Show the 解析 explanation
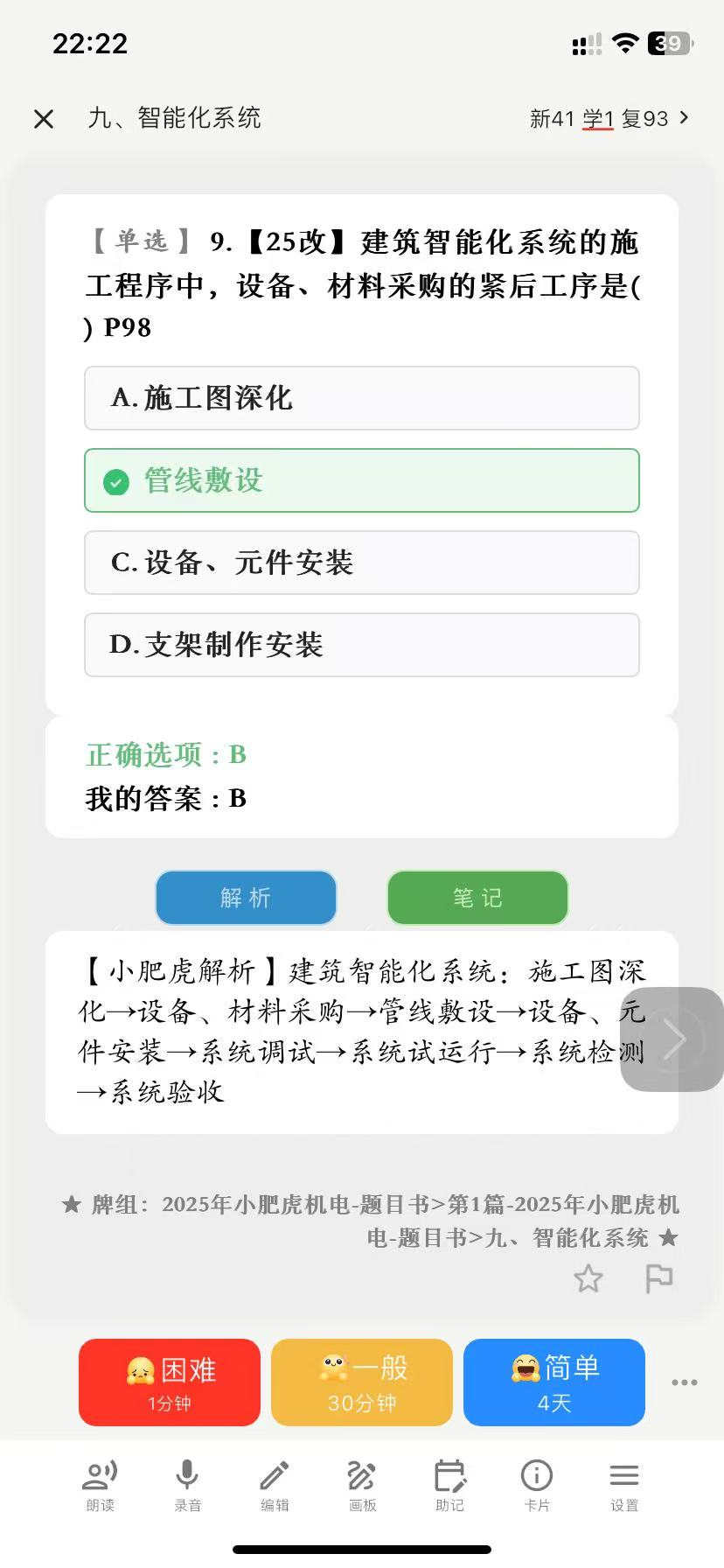724x1568 pixels. pyautogui.click(x=246, y=898)
